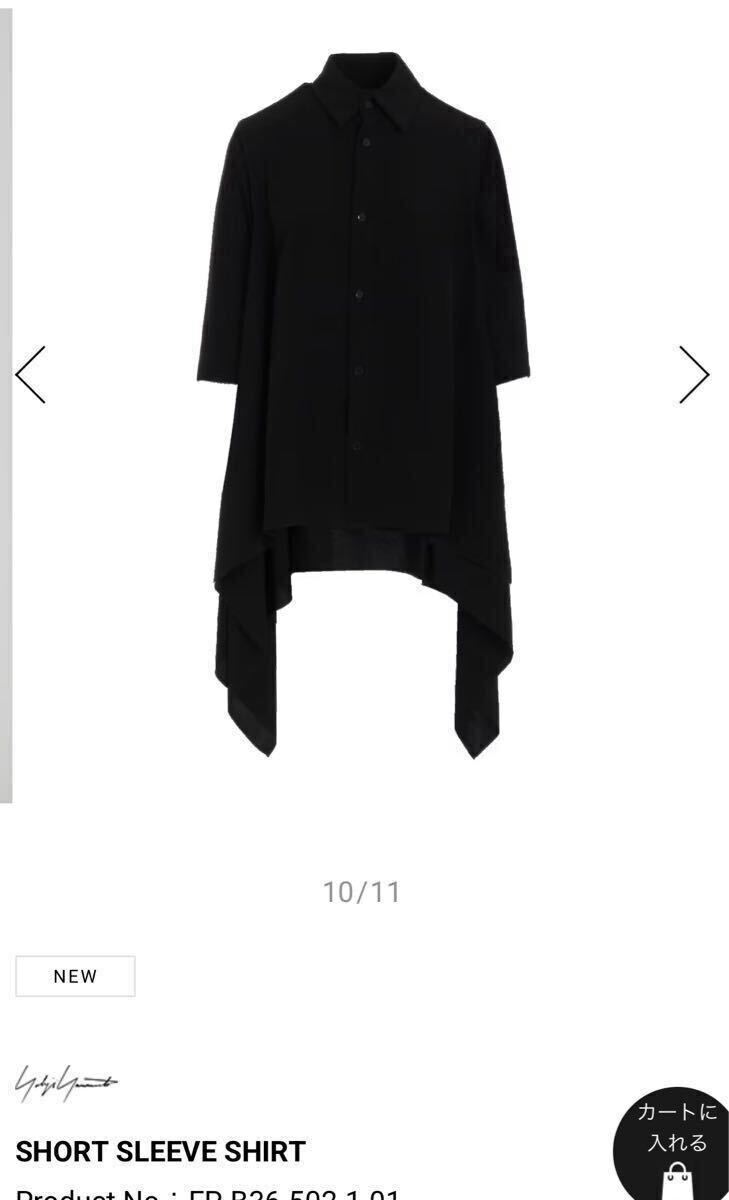Open the black shirt product photo
Viewport: 729px width, 1200px height.
click(x=362, y=403)
